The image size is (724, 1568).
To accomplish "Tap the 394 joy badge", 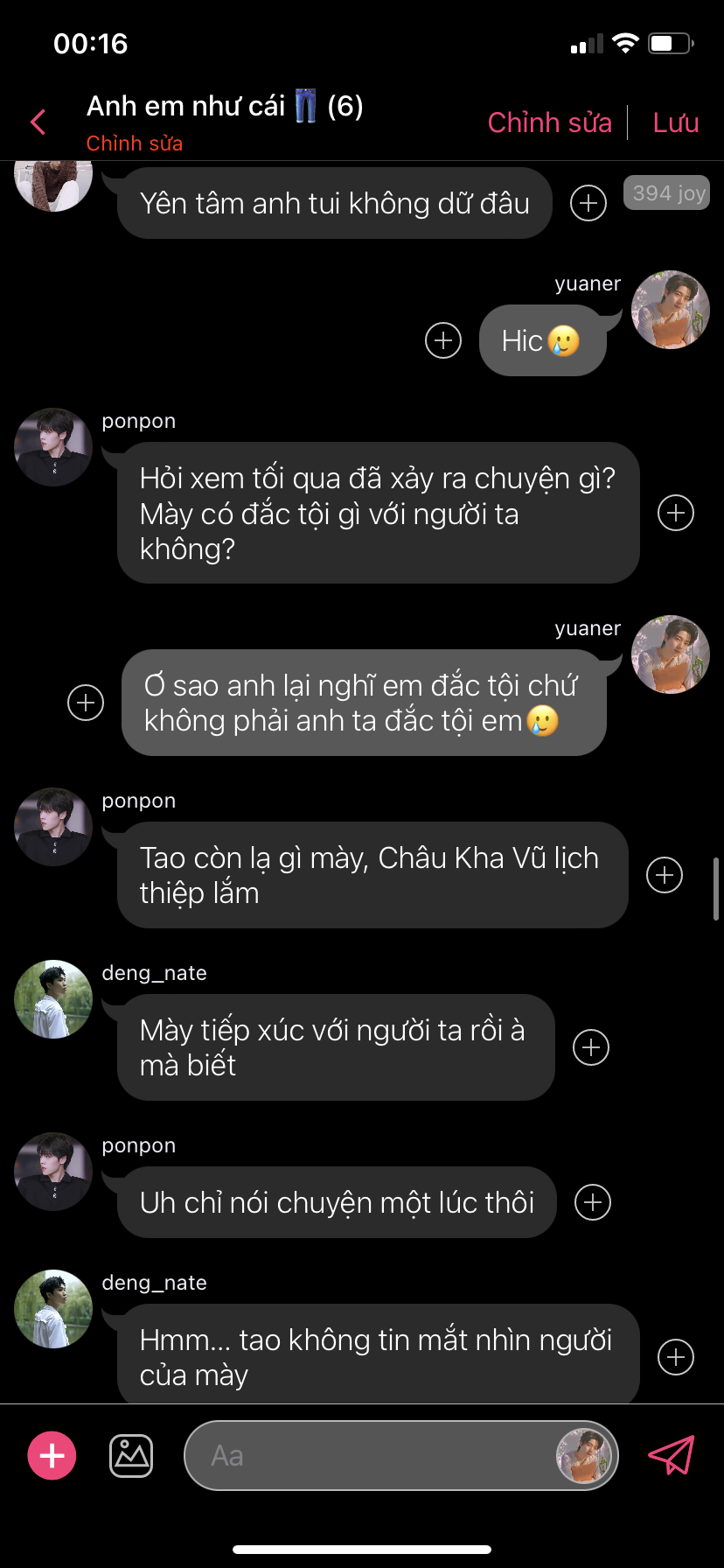I will [x=667, y=193].
